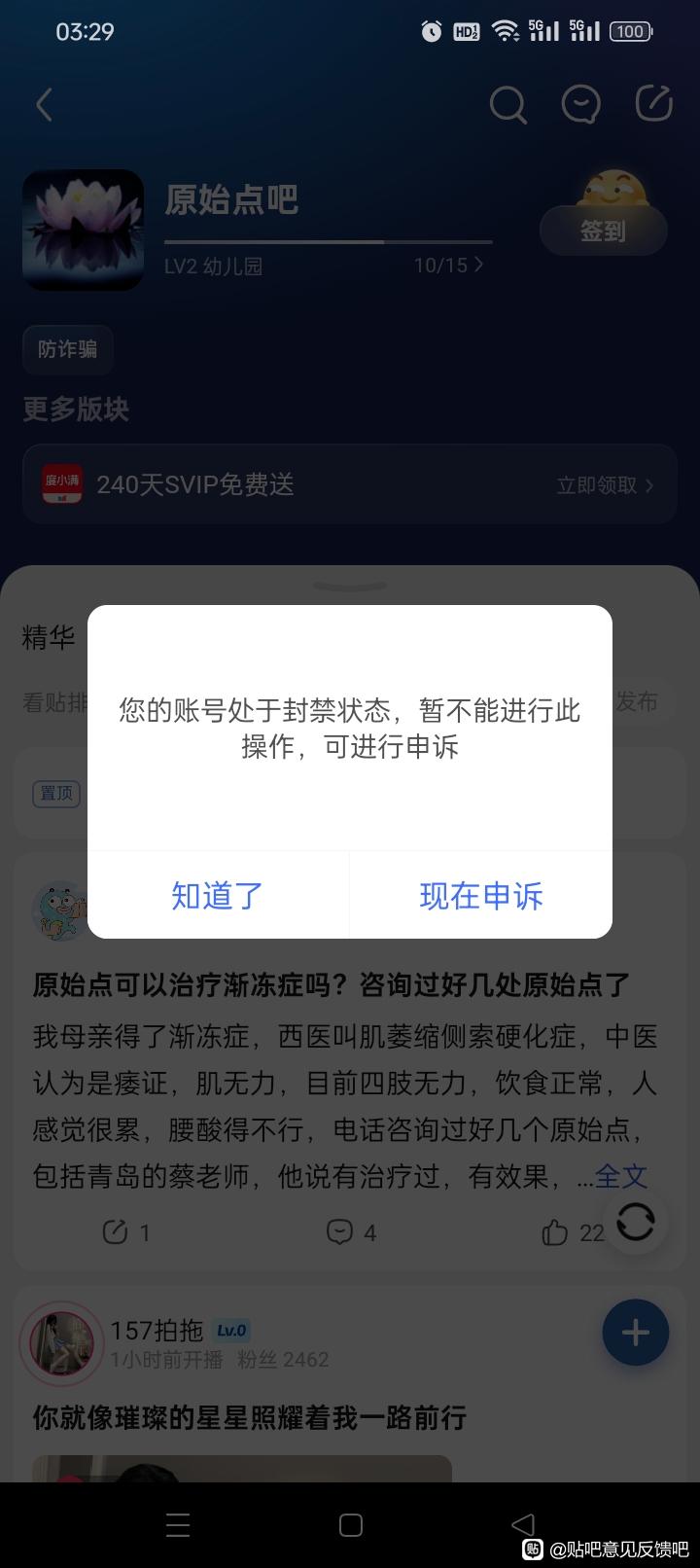Open the messages bubble icon
The image size is (700, 1568).
pos(580,104)
